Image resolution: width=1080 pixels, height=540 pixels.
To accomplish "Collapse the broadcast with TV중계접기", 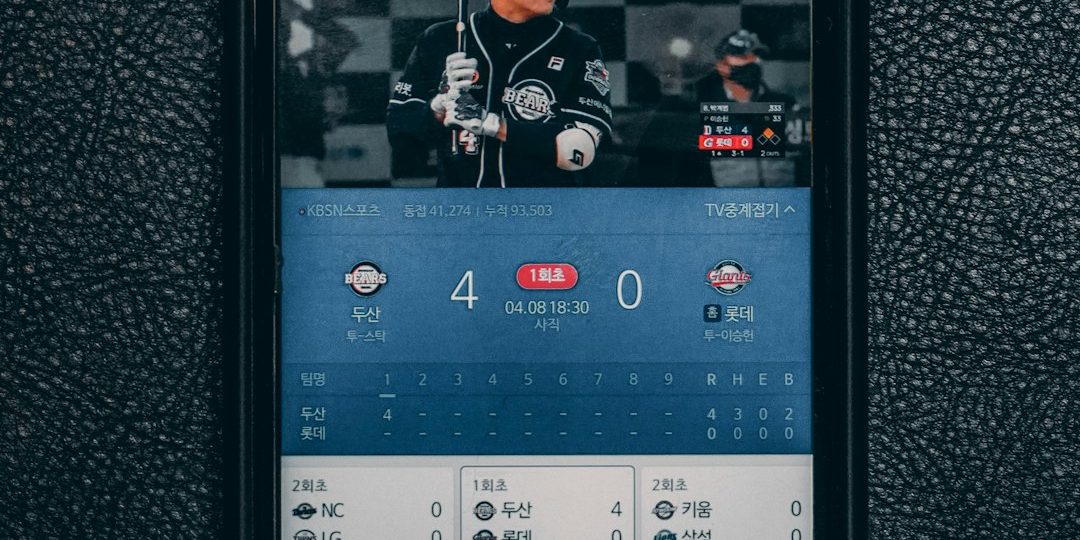I will 750,210.
